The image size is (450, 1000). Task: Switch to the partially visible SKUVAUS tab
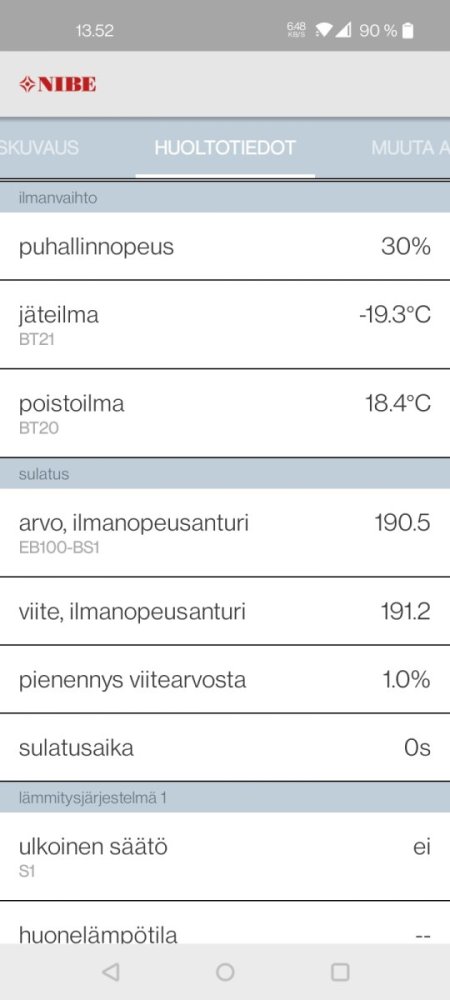click(39, 148)
